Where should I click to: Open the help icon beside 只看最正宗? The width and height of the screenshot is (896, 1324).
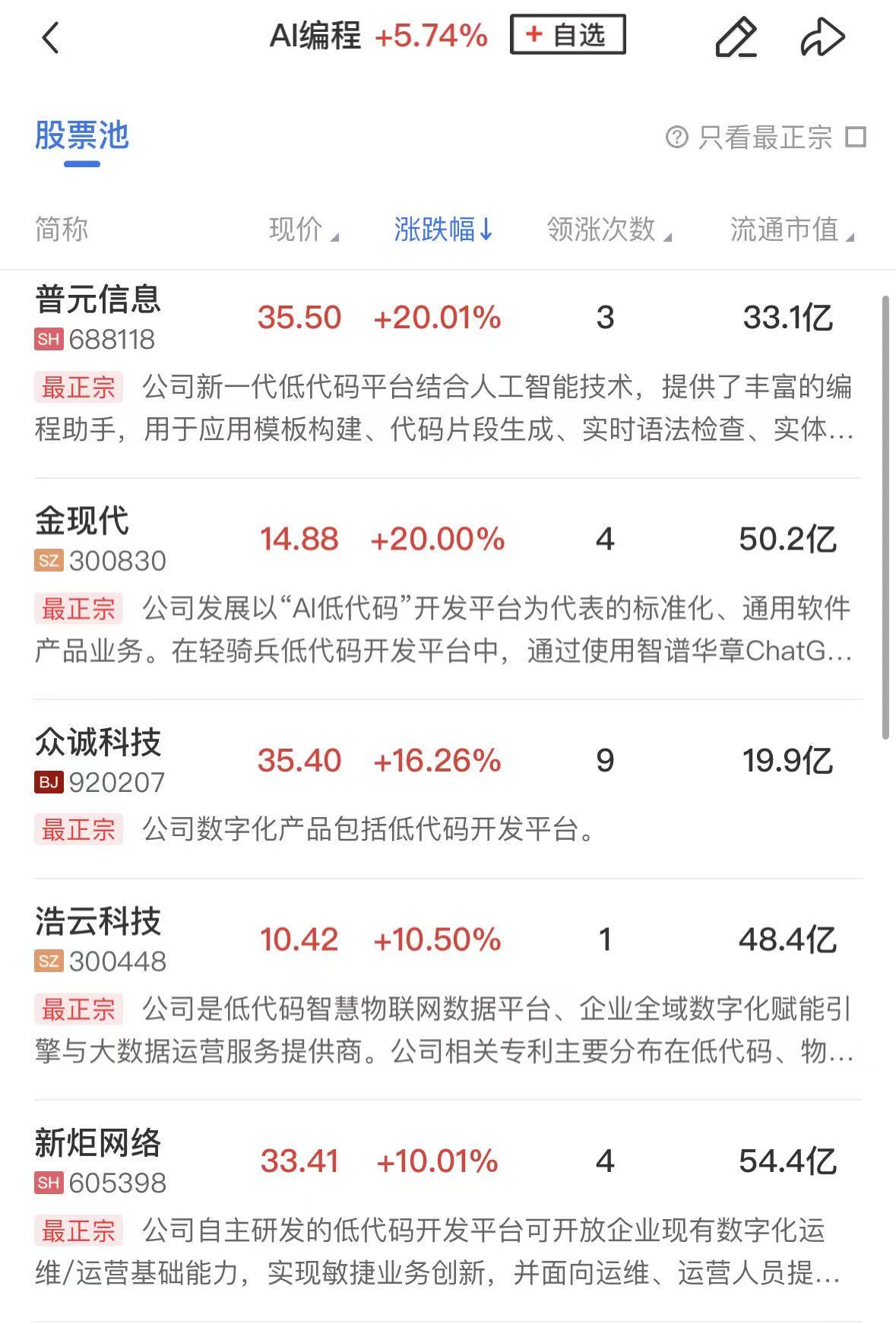pyautogui.click(x=676, y=138)
